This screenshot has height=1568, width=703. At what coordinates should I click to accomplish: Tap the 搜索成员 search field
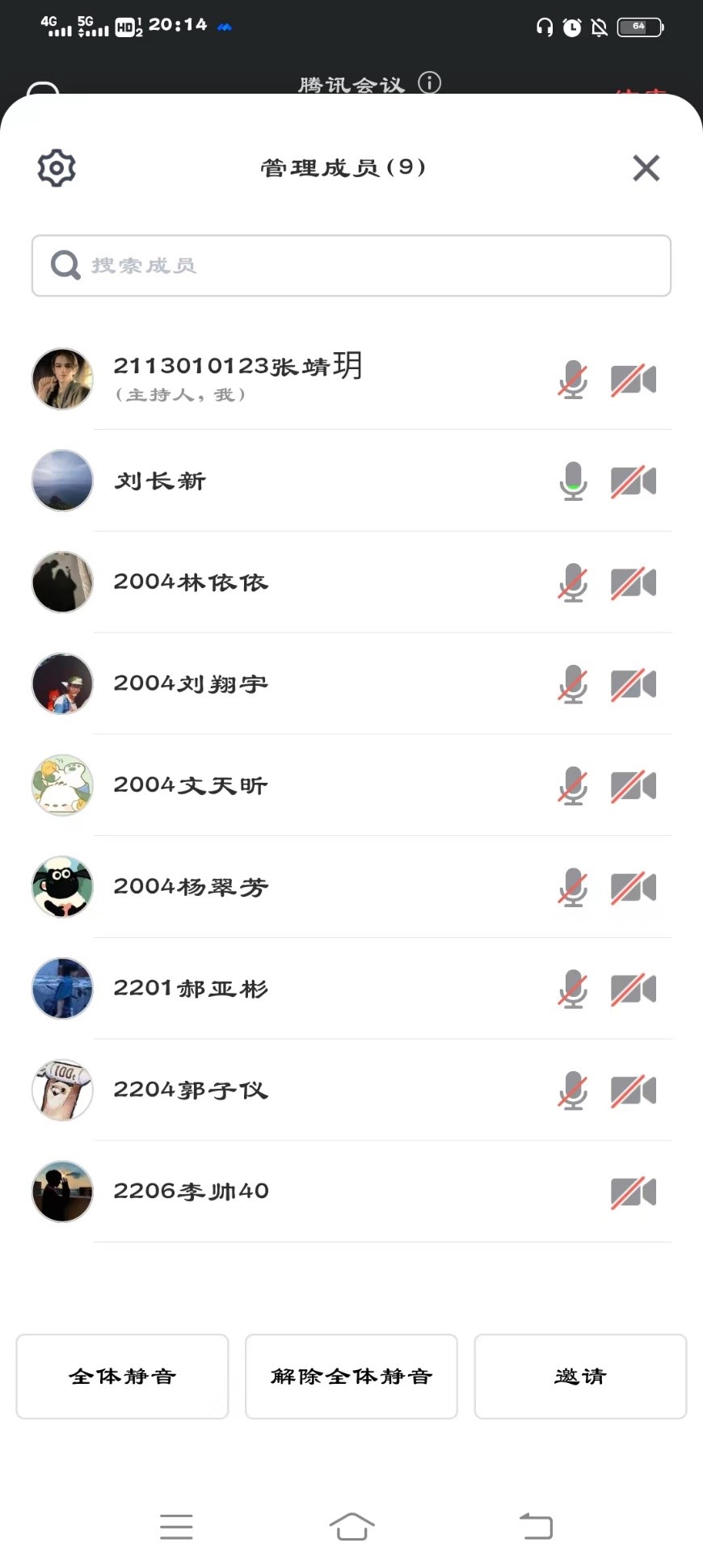(351, 266)
